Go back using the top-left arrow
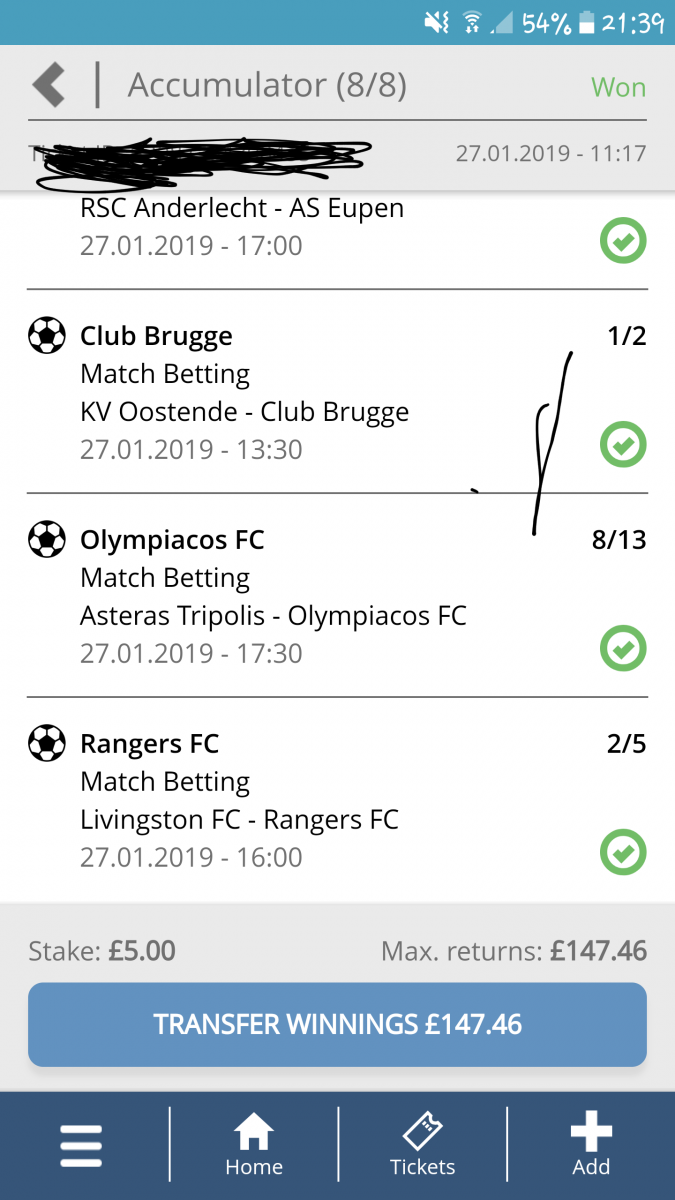 48,86
